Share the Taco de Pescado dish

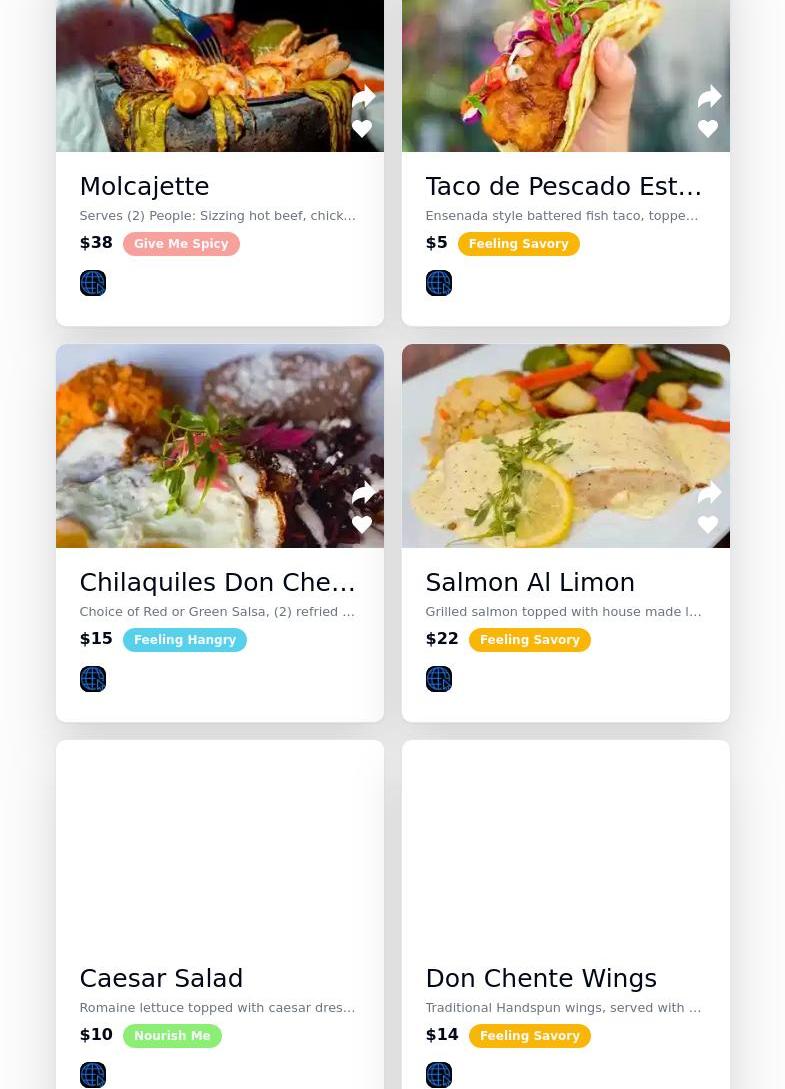709,97
